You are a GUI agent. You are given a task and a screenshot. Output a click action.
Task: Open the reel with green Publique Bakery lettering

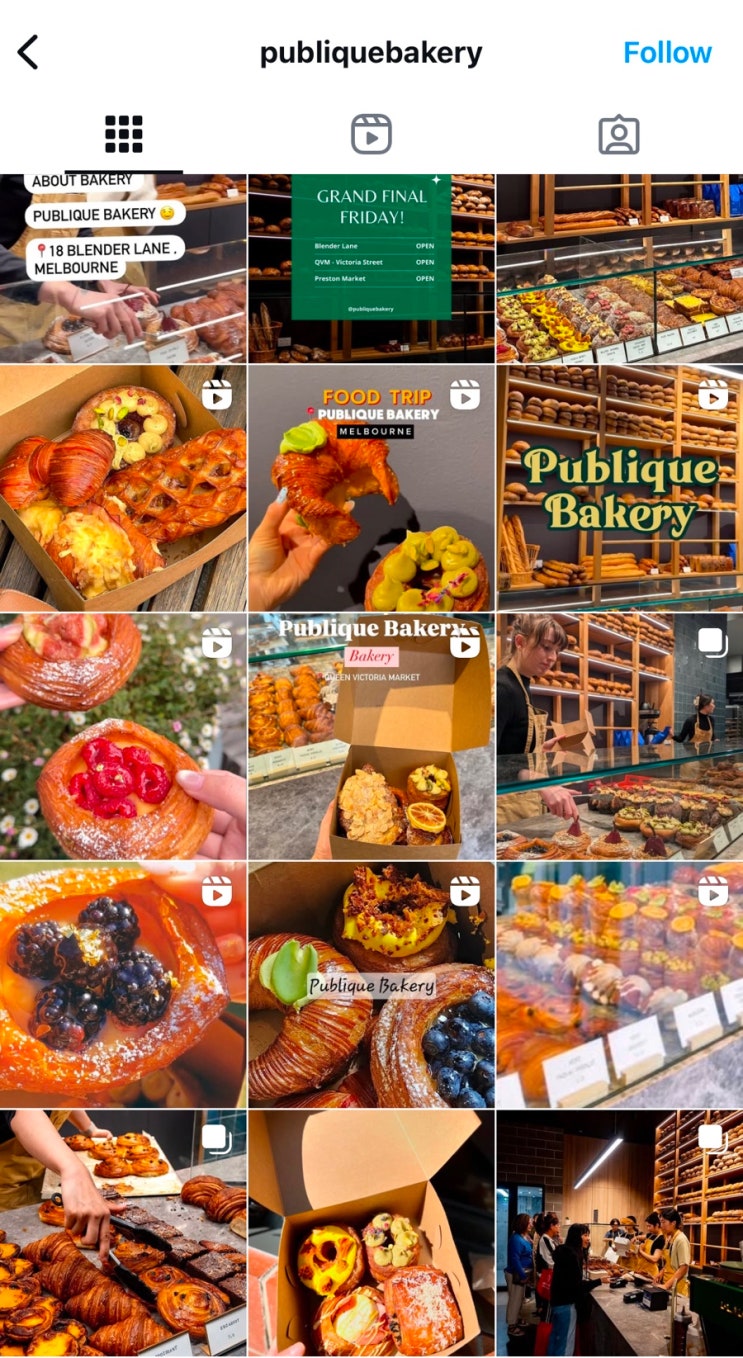[x=619, y=488]
